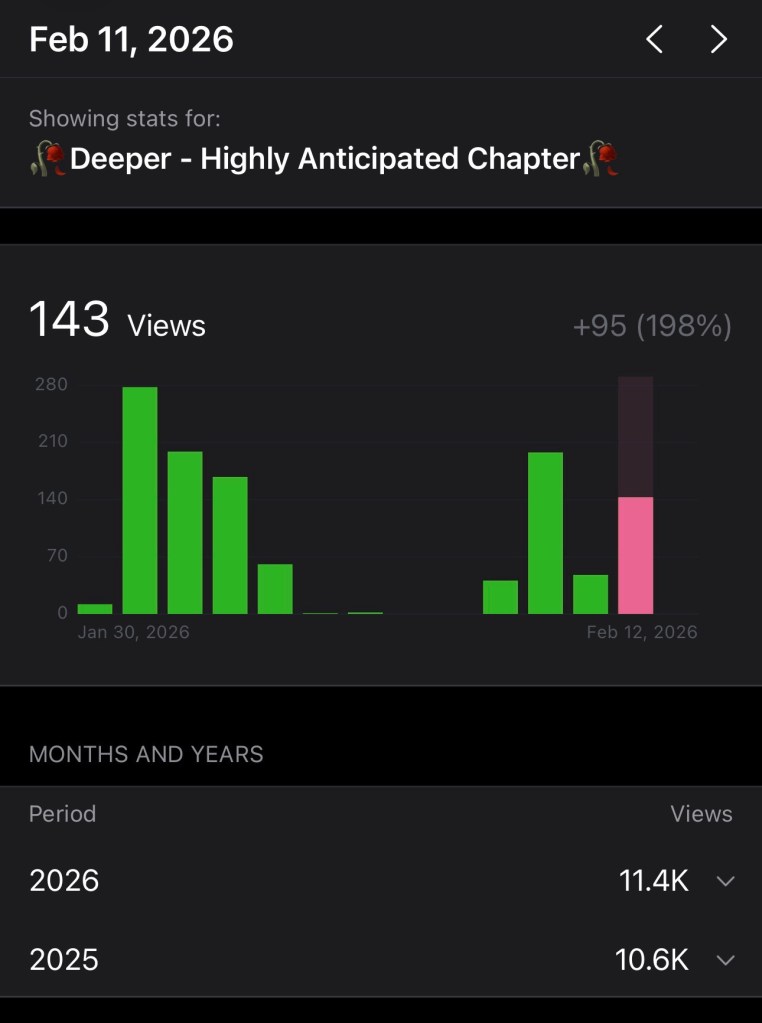Select the tallest green bar in chart

(x=140, y=500)
